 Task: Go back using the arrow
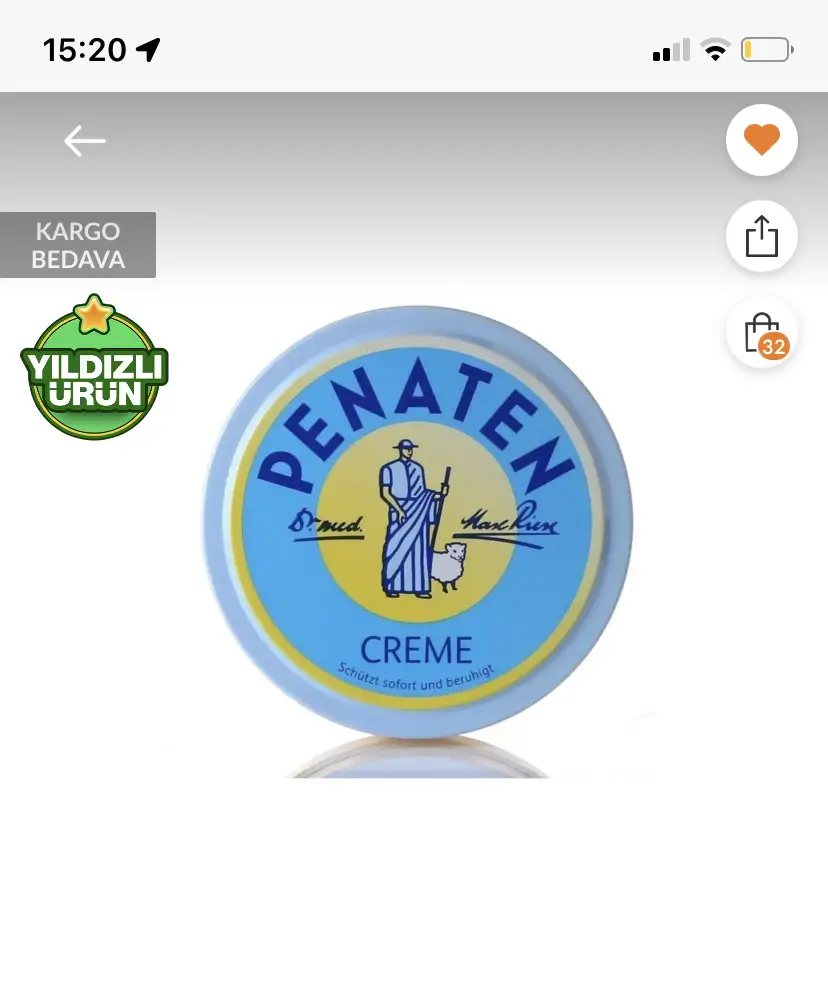(x=85, y=141)
